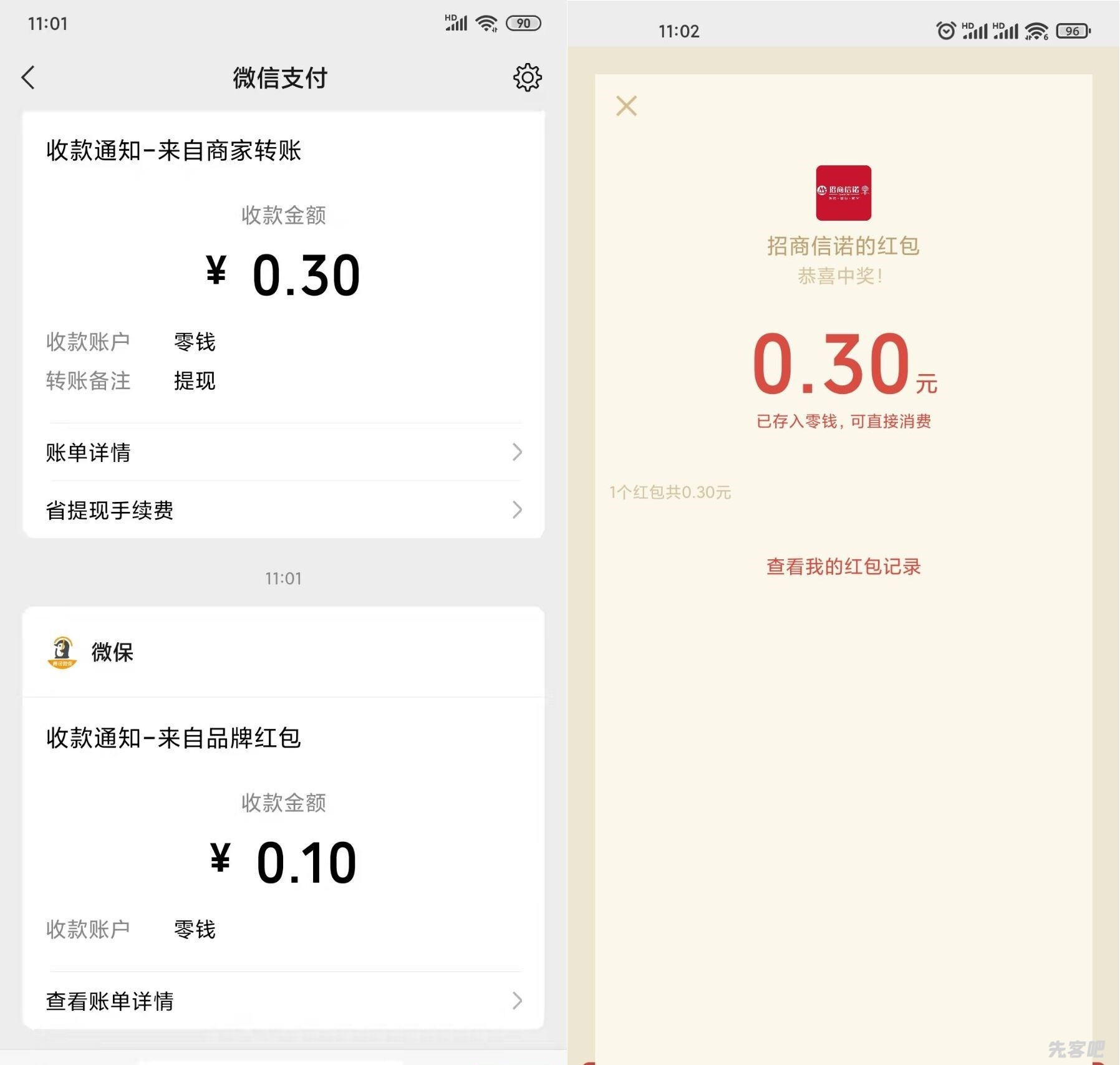Open the 省提现手续费 row

(x=283, y=510)
